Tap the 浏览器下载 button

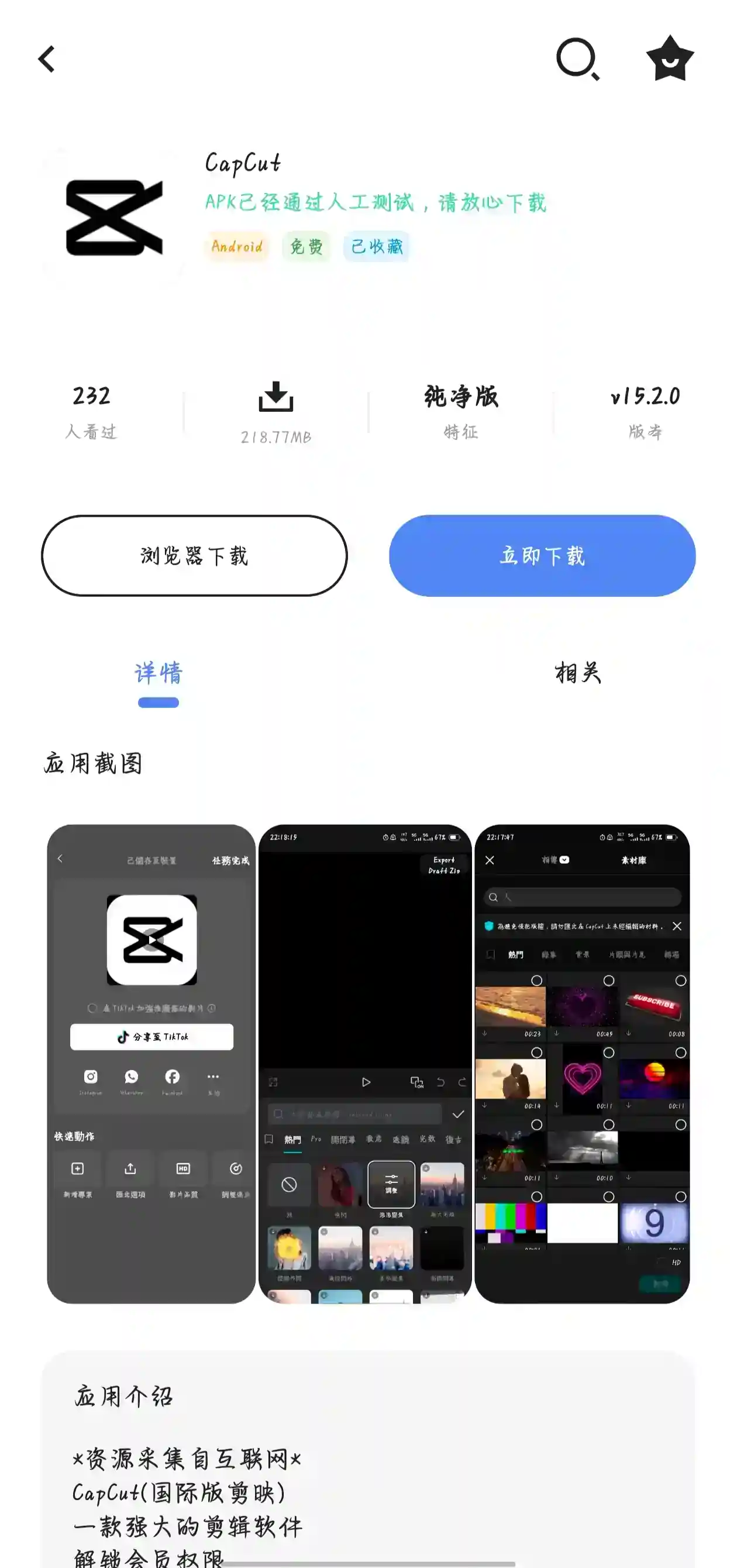tap(194, 555)
